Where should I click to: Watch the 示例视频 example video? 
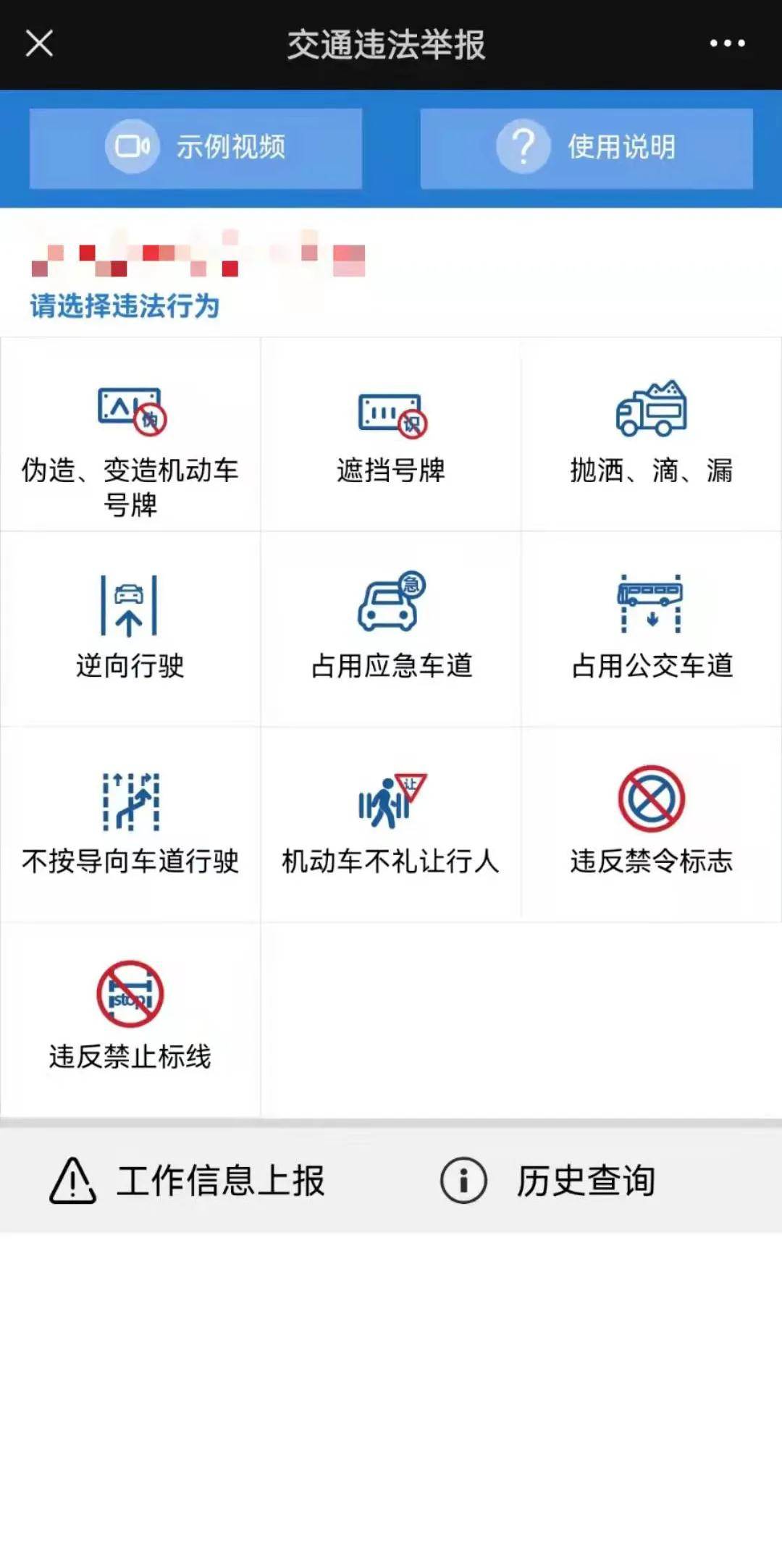(195, 148)
